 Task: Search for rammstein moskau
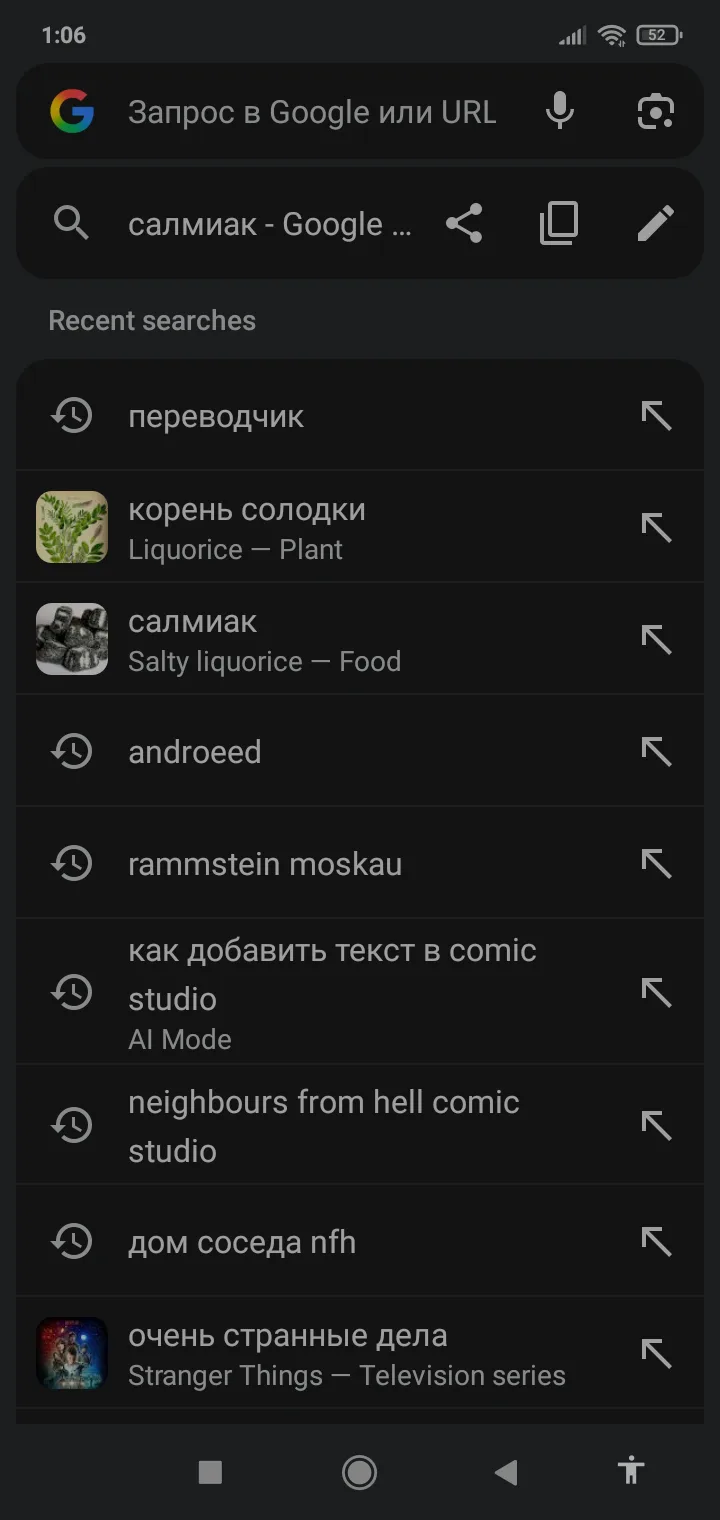(300, 864)
